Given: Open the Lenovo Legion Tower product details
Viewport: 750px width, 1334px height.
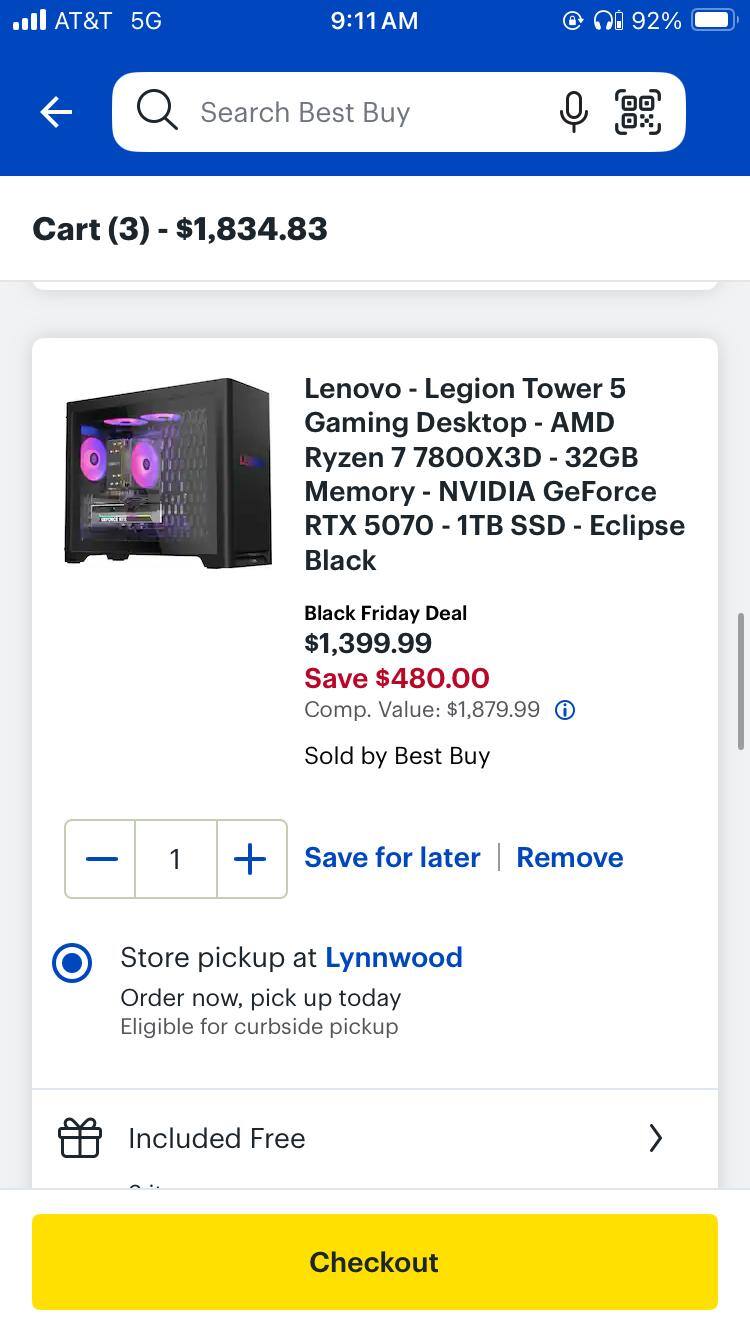Looking at the screenshot, I should (494, 473).
